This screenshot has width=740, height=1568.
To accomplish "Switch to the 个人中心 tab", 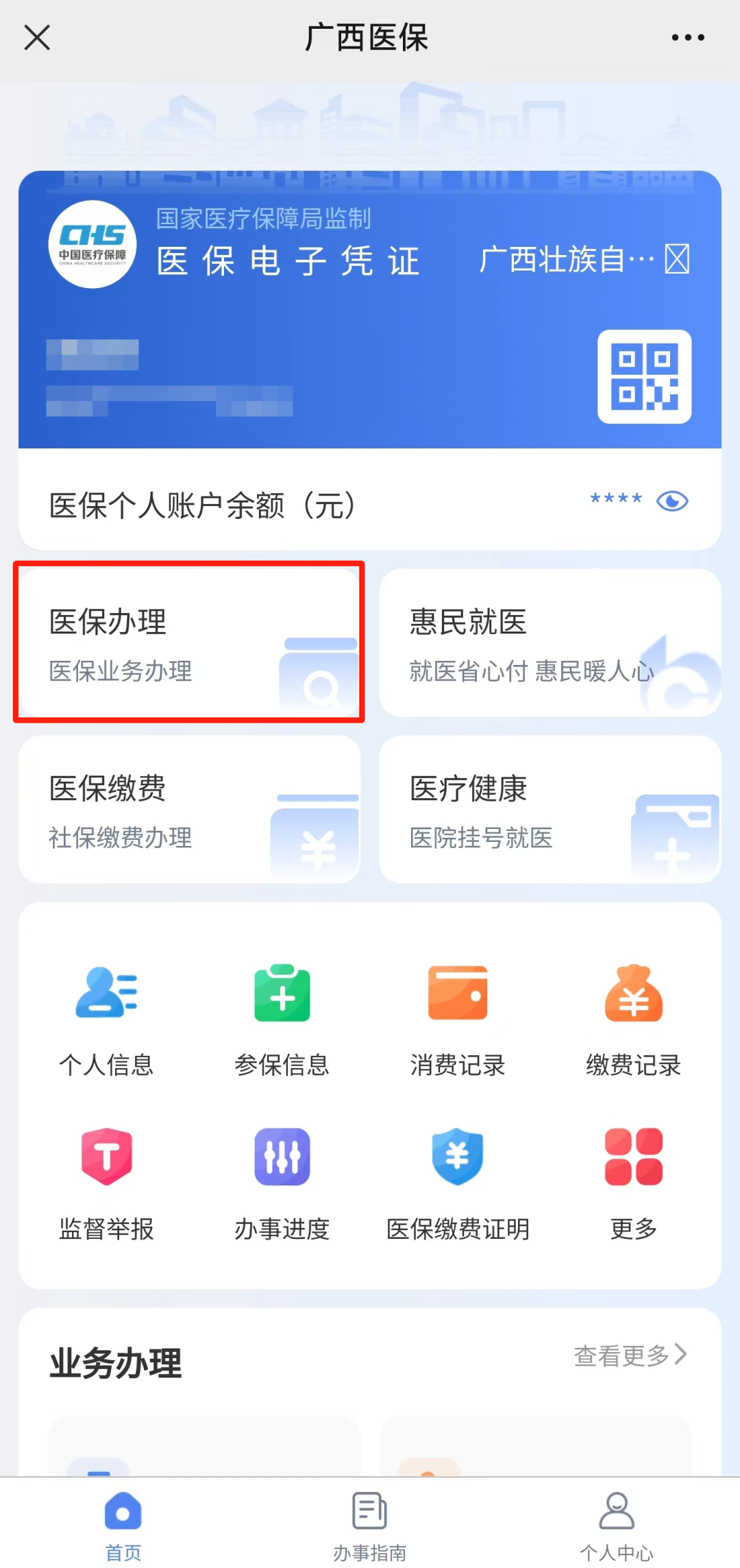I will click(617, 1523).
